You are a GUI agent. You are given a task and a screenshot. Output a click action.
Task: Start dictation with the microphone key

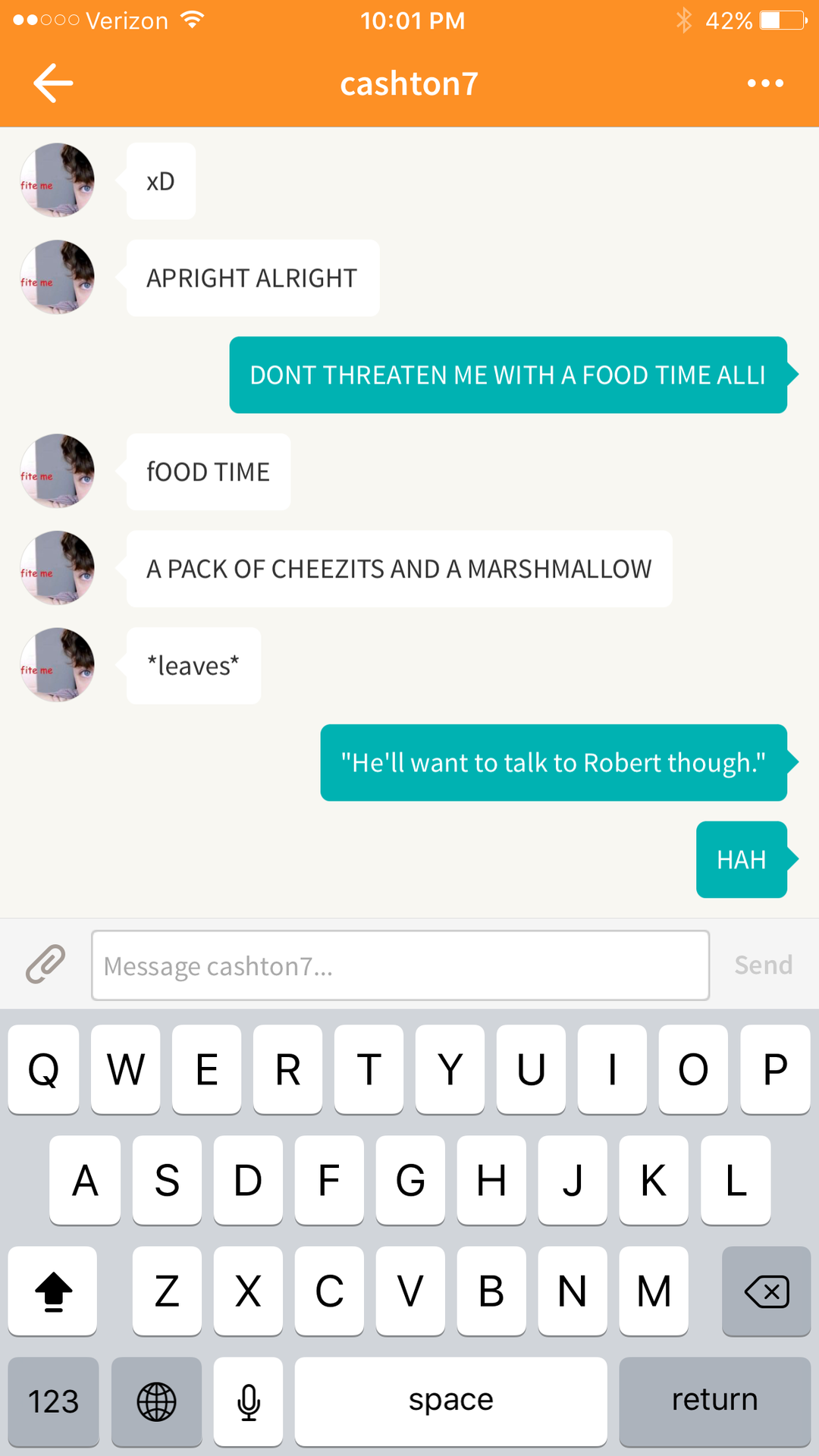pos(248,1401)
